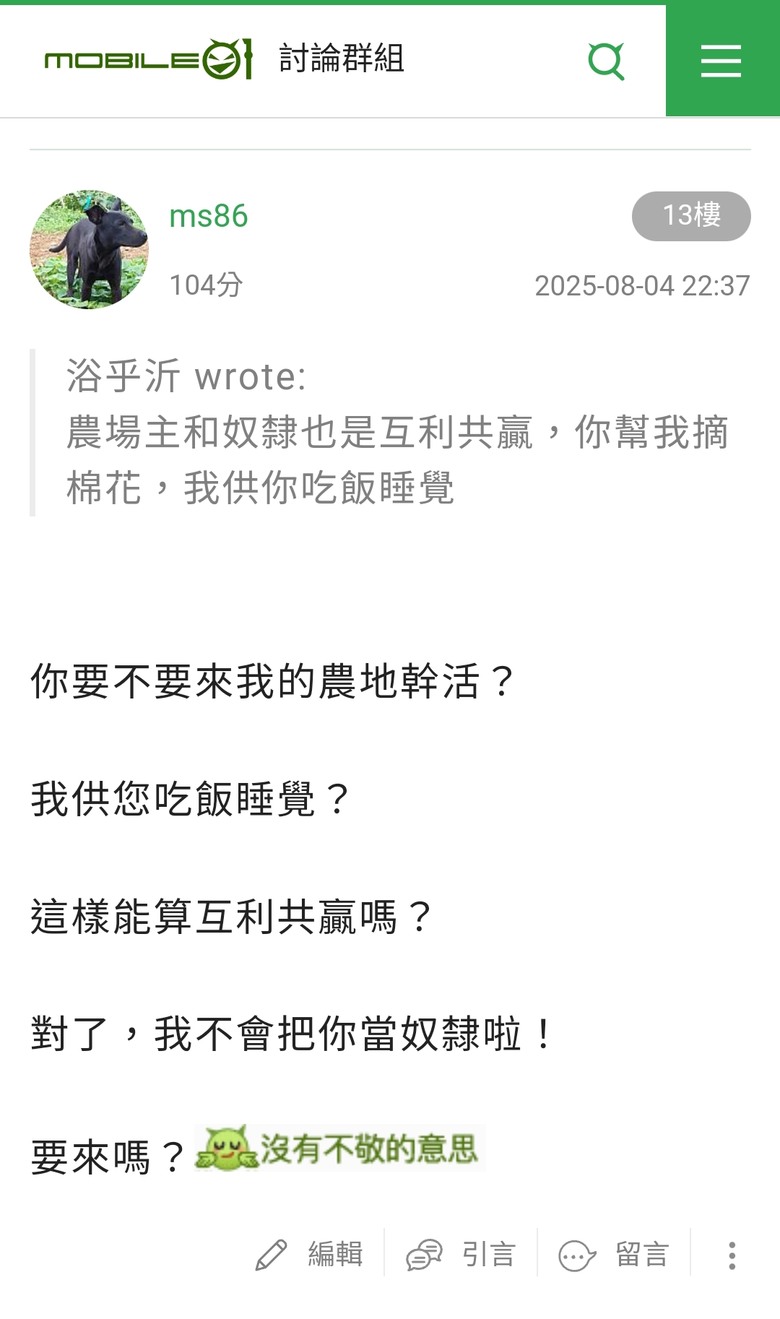
Task: Open the hamburger menu
Action: [x=721, y=61]
